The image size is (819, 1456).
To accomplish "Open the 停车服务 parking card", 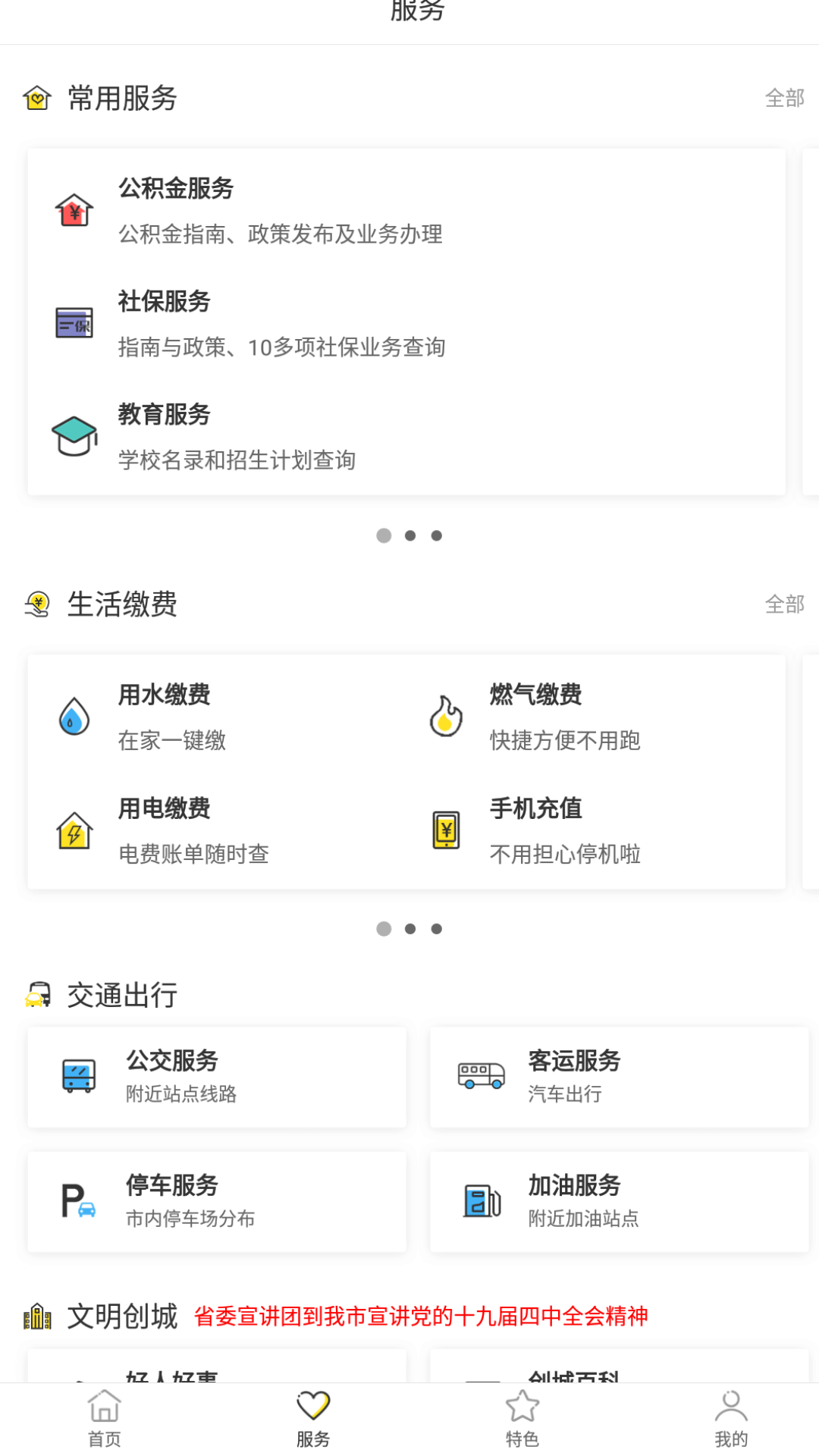I will pyautogui.click(x=217, y=1201).
